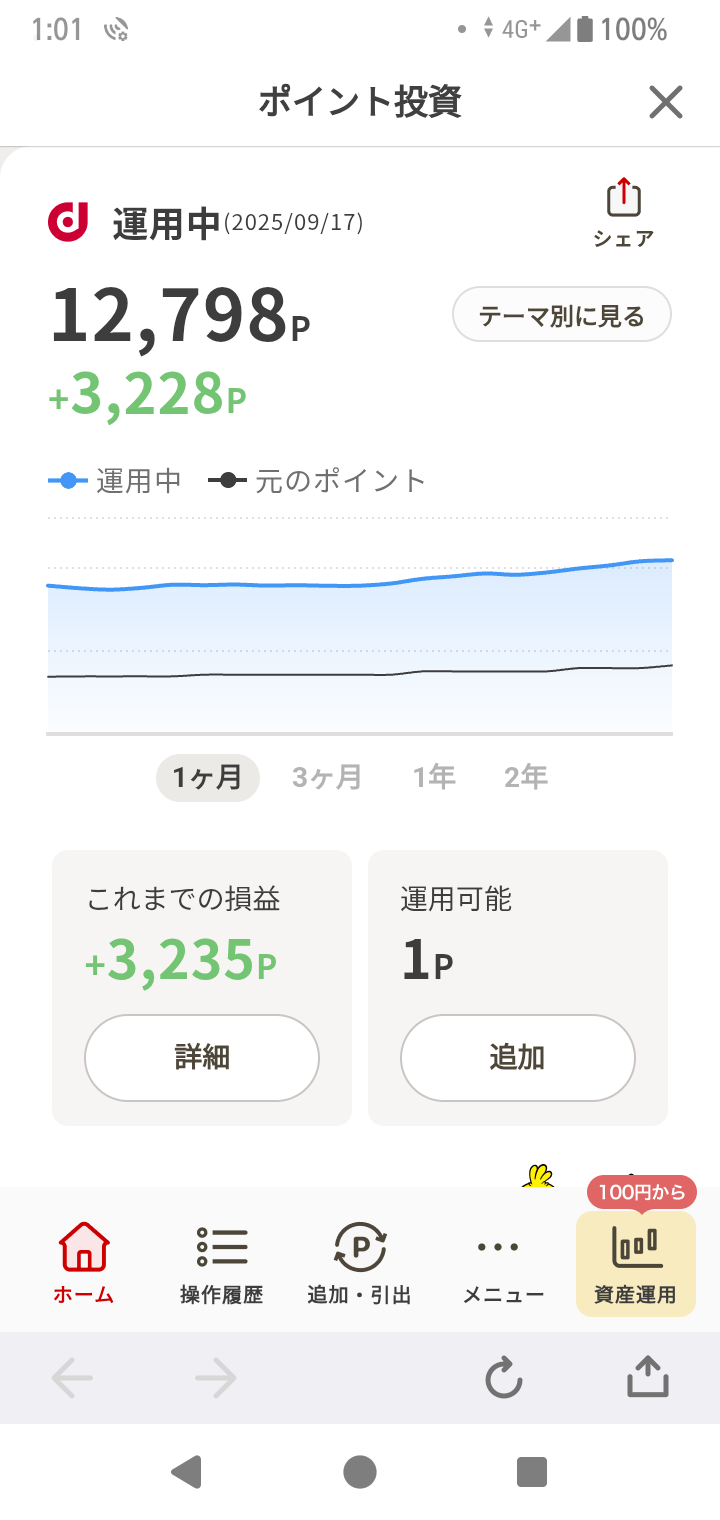Show the 2年 chart range
The height and width of the screenshot is (1520, 720).
pyautogui.click(x=525, y=777)
